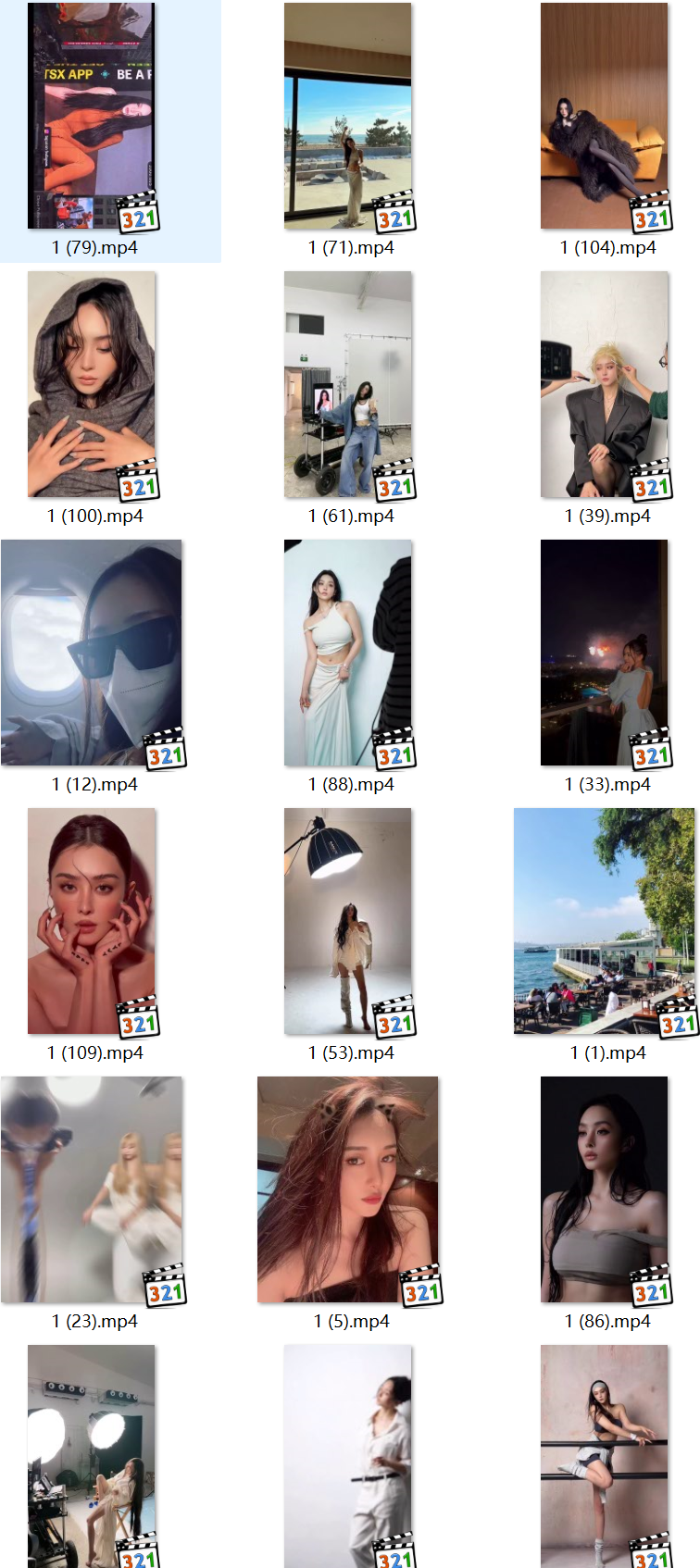
Task: Open the selfie video 1 (5).mp4
Action: tap(347, 1189)
